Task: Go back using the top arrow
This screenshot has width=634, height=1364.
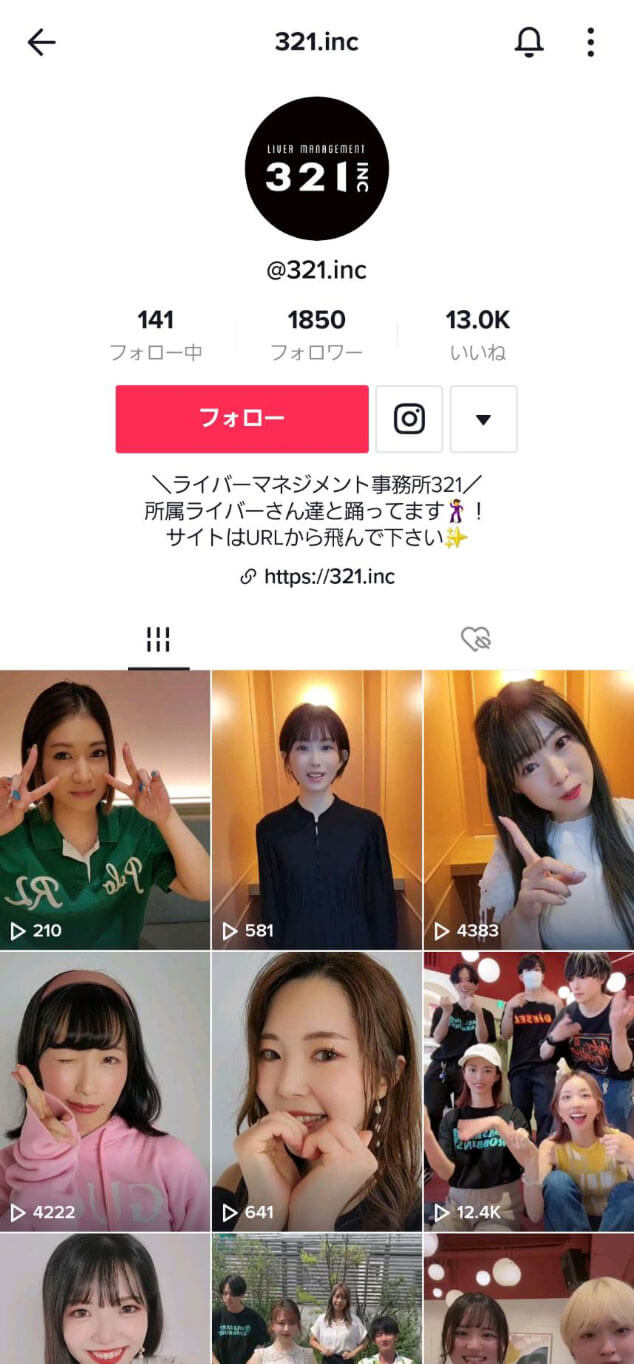Action: tap(42, 42)
